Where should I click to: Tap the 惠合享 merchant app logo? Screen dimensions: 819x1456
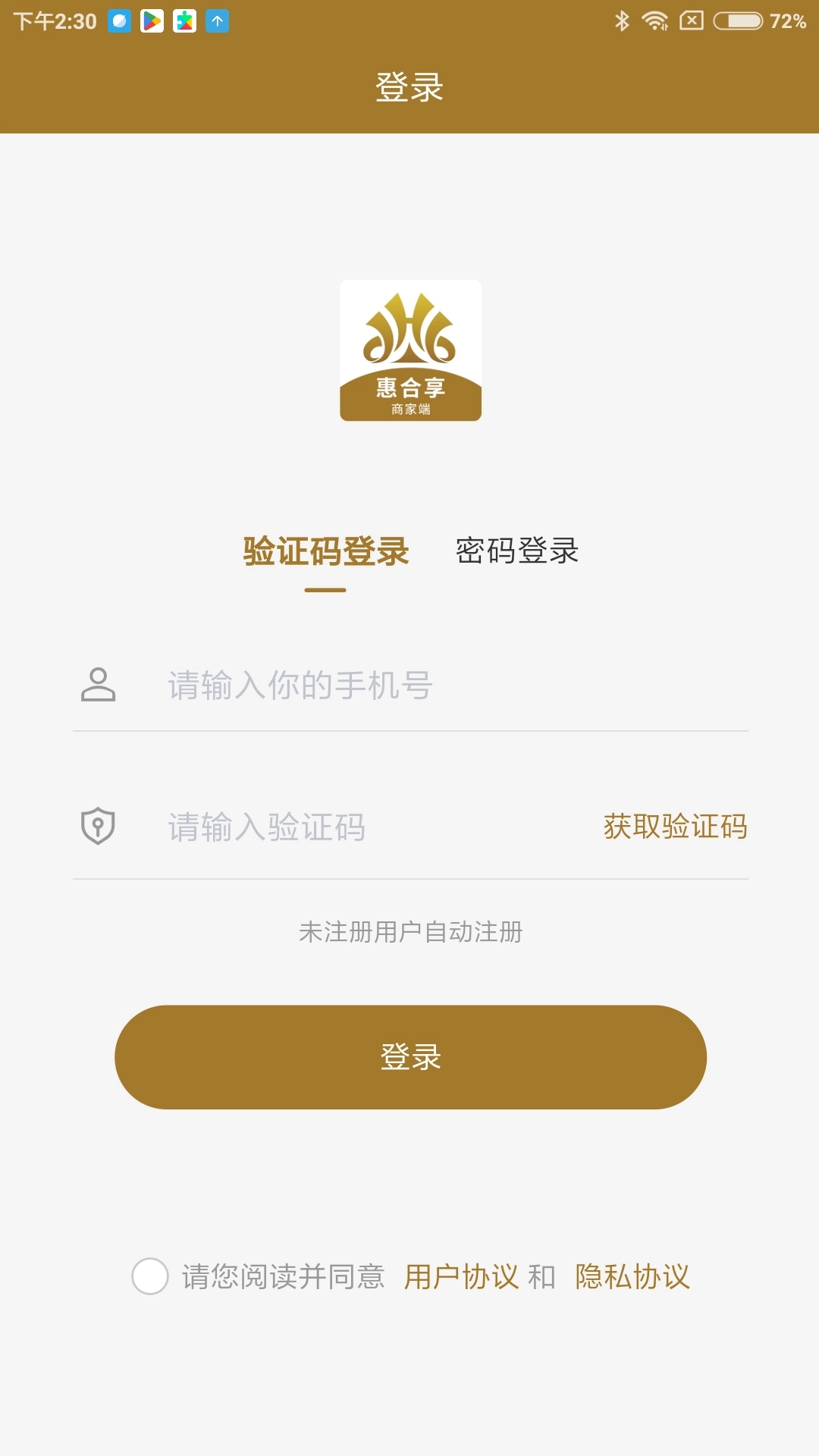pos(409,351)
